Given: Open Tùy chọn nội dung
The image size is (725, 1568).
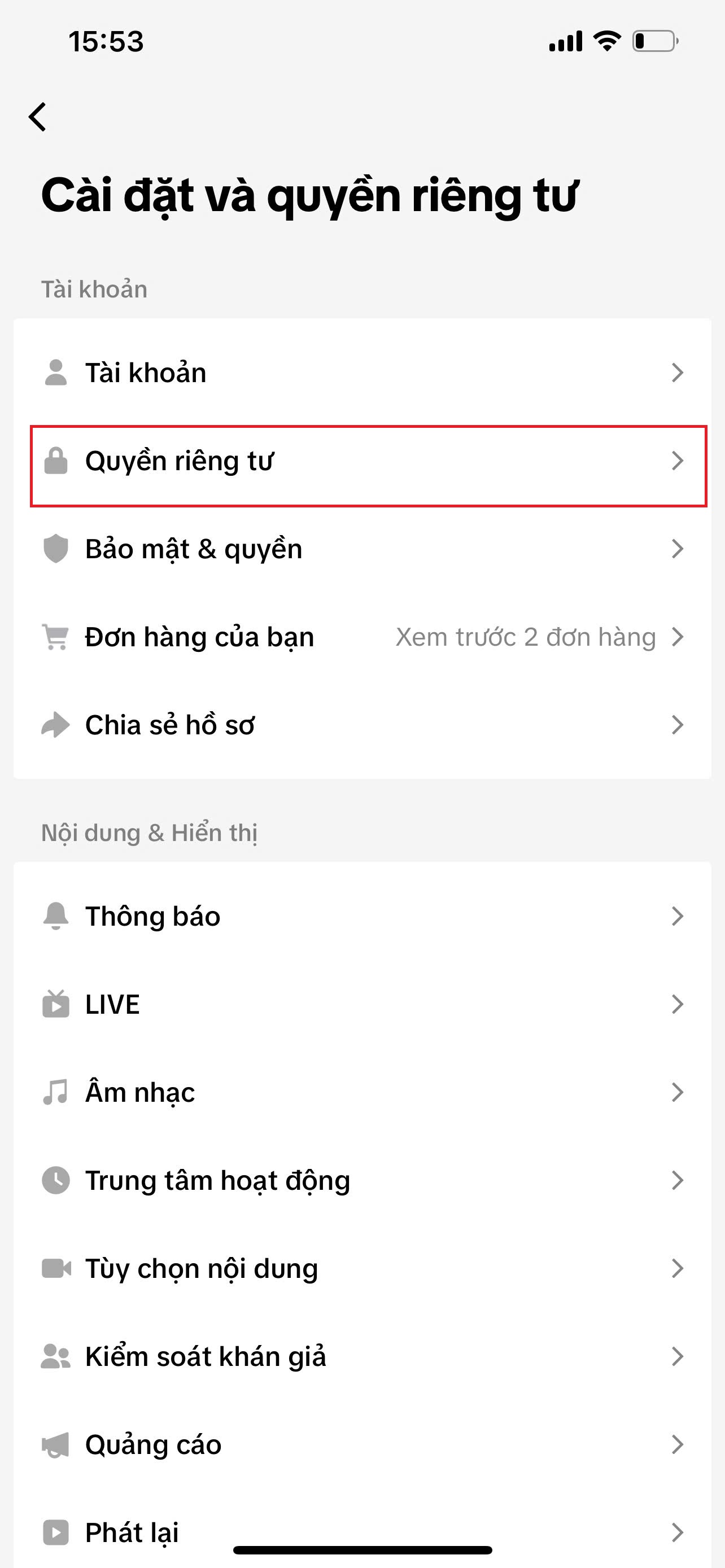Looking at the screenshot, I should (362, 1268).
